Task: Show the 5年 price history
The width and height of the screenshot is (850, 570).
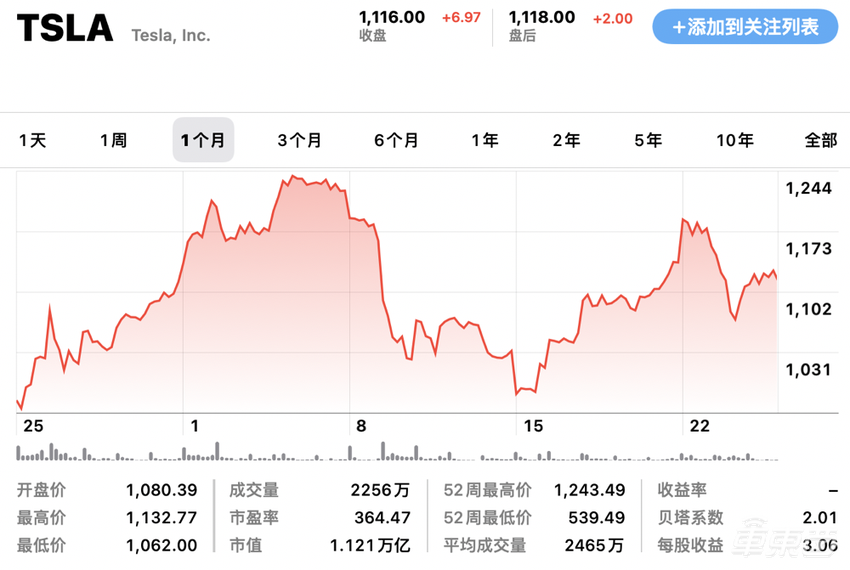Action: click(648, 140)
